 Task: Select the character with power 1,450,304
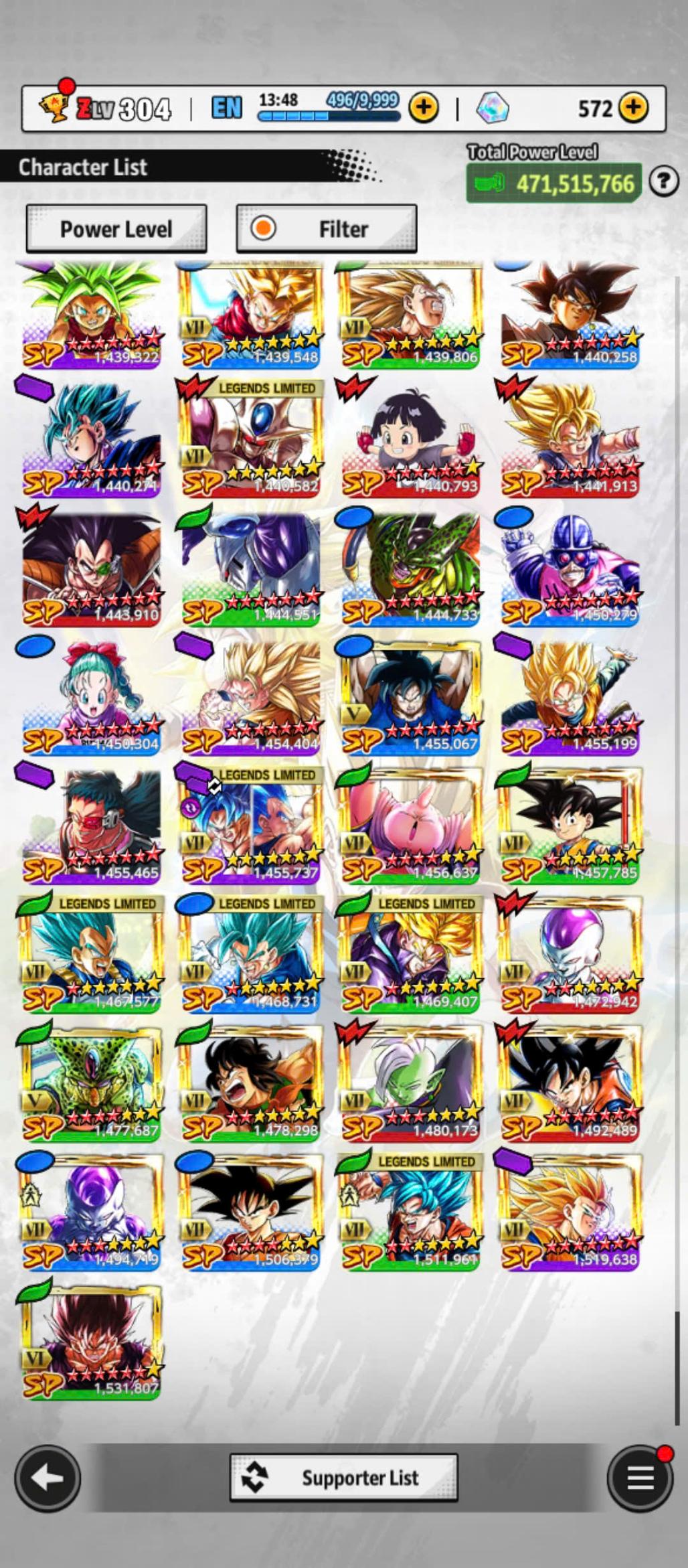click(x=92, y=696)
